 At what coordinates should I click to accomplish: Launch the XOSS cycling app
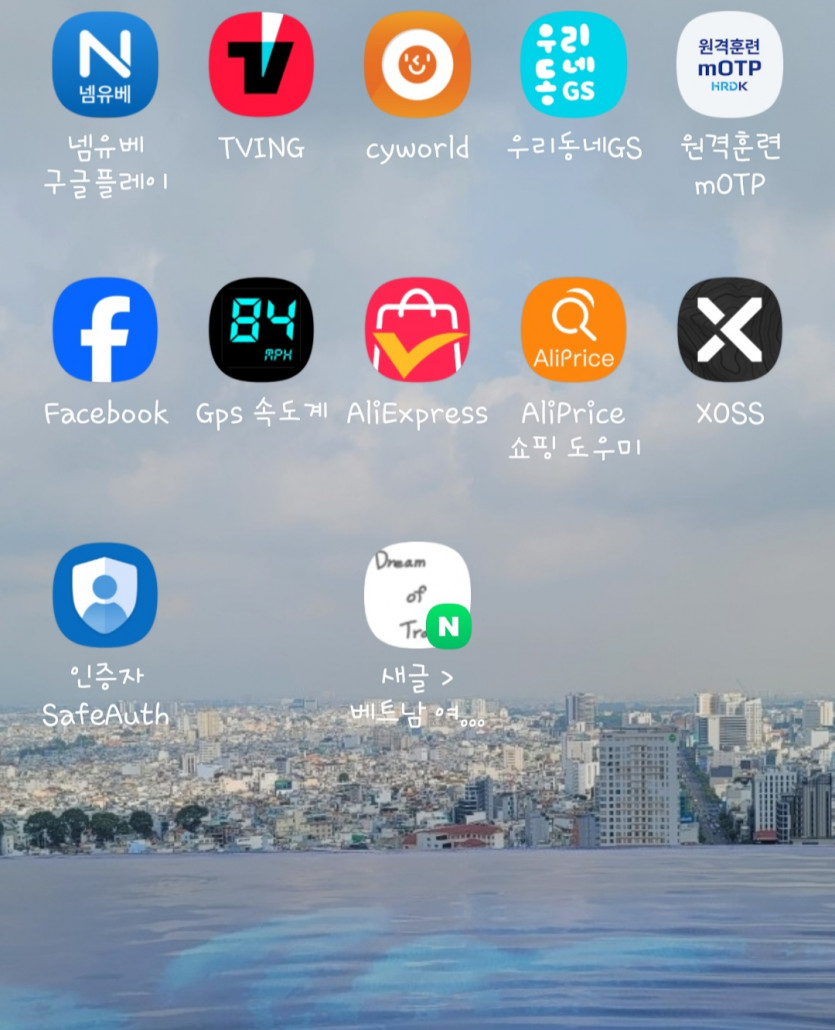click(x=729, y=332)
